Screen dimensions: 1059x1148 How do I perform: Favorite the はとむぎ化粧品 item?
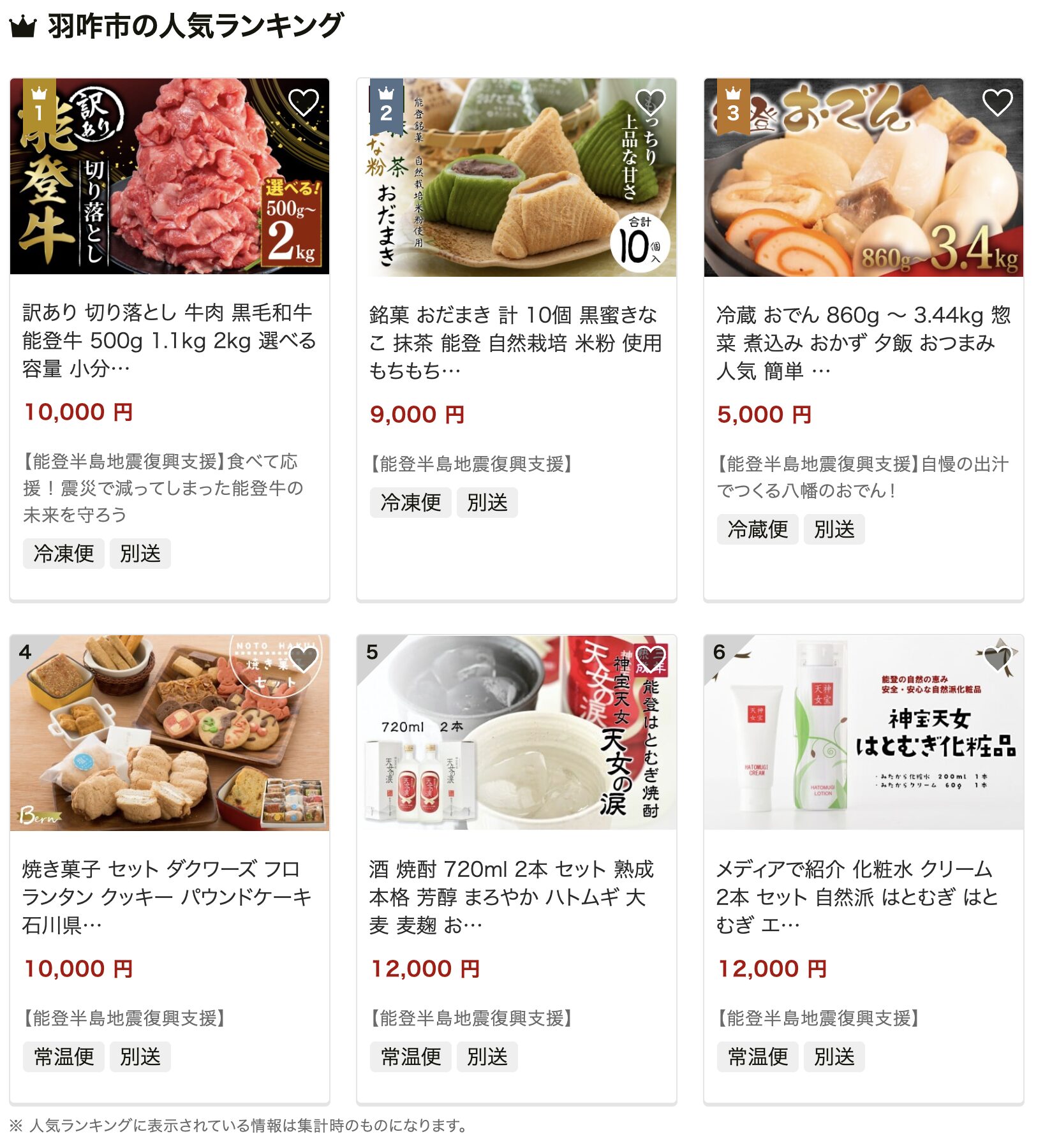[x=997, y=658]
